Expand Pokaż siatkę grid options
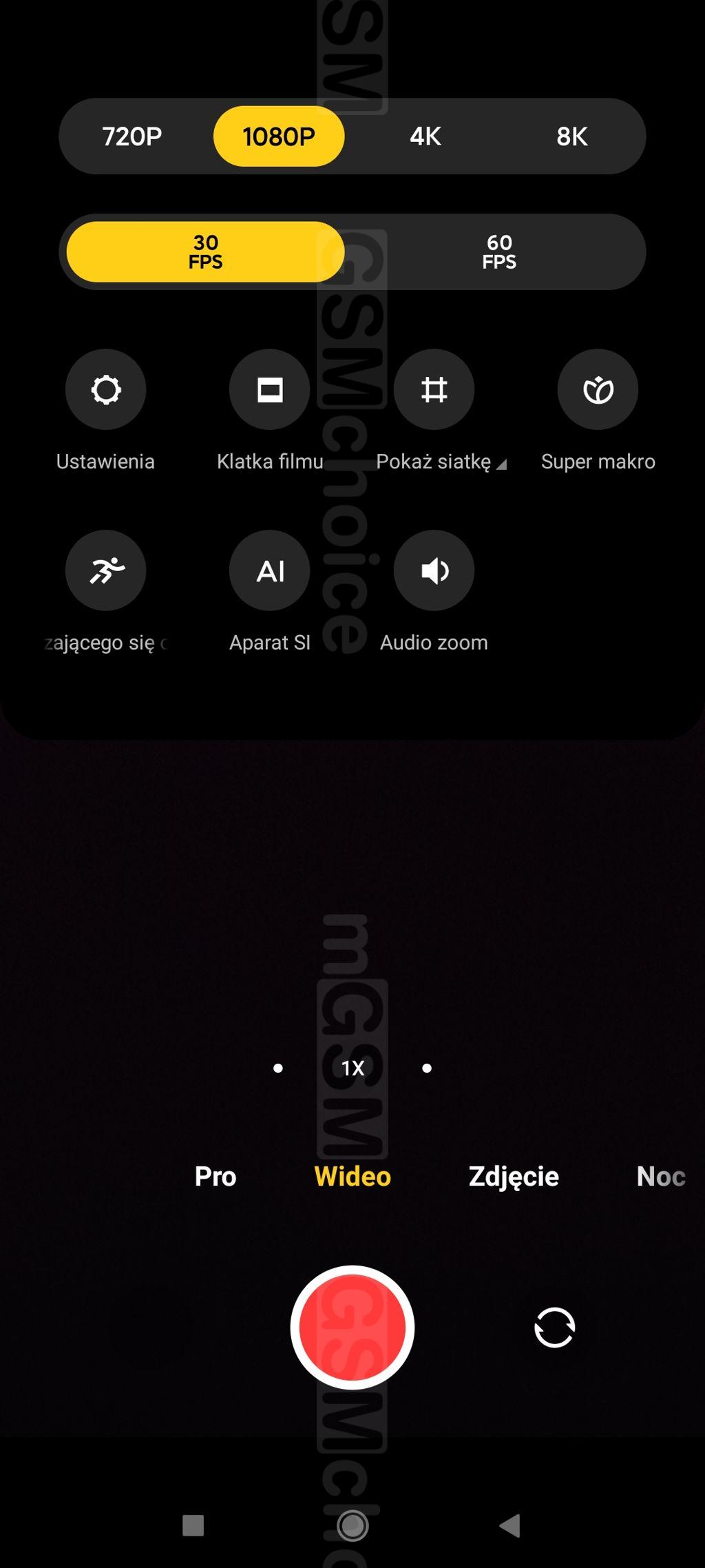The width and height of the screenshot is (705, 1568). pos(434,390)
